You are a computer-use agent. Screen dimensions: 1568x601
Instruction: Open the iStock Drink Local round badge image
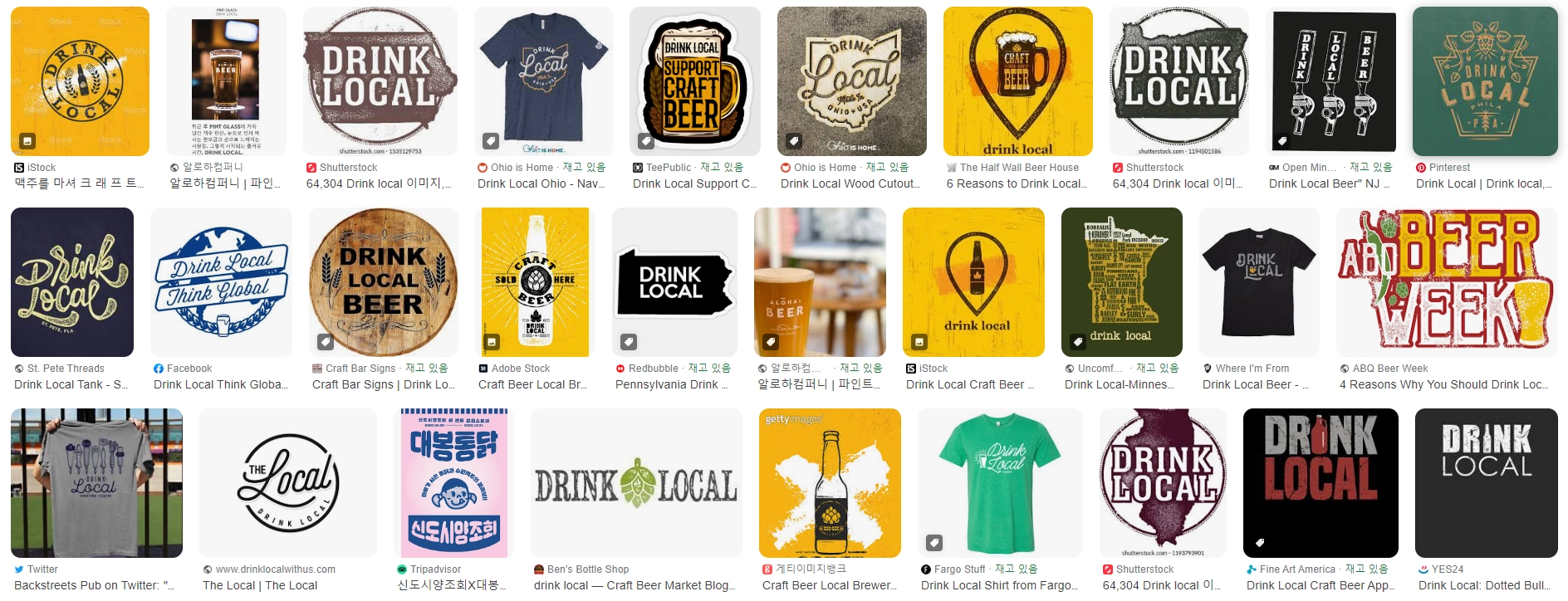click(x=80, y=81)
